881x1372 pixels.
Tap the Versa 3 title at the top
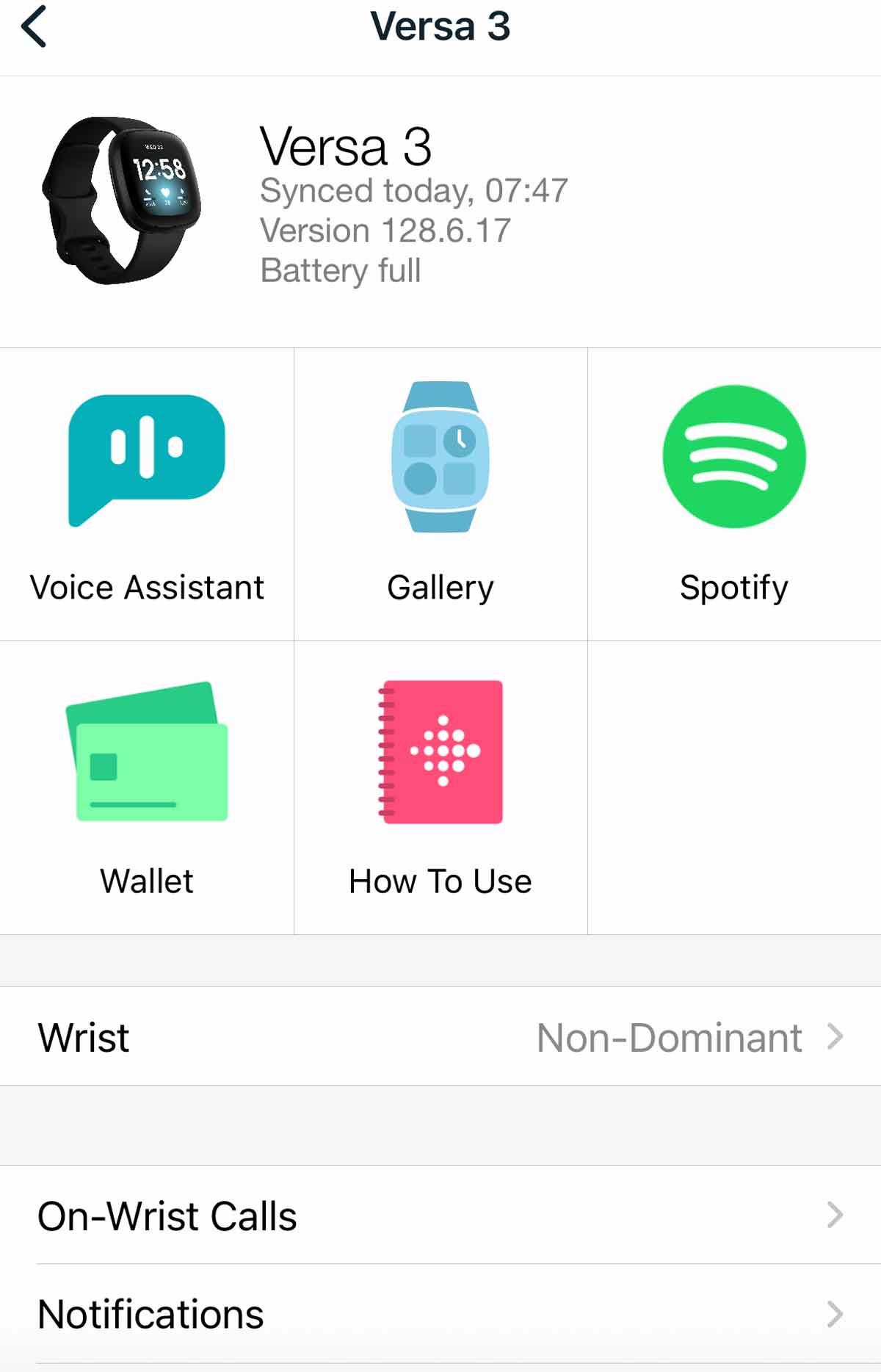440,26
